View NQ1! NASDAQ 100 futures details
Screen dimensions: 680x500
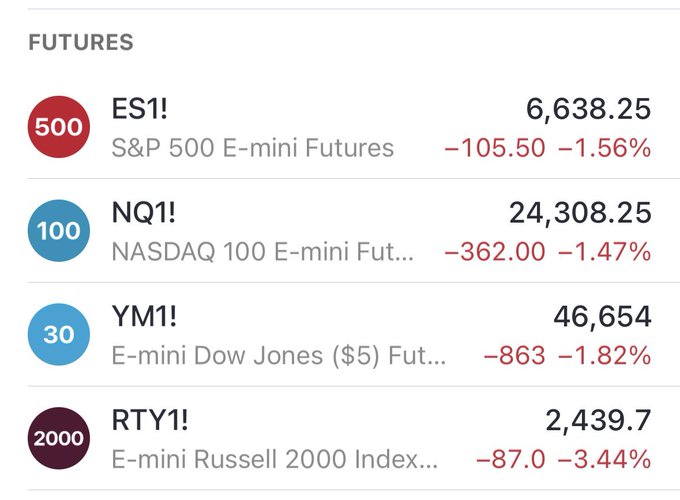point(340,231)
